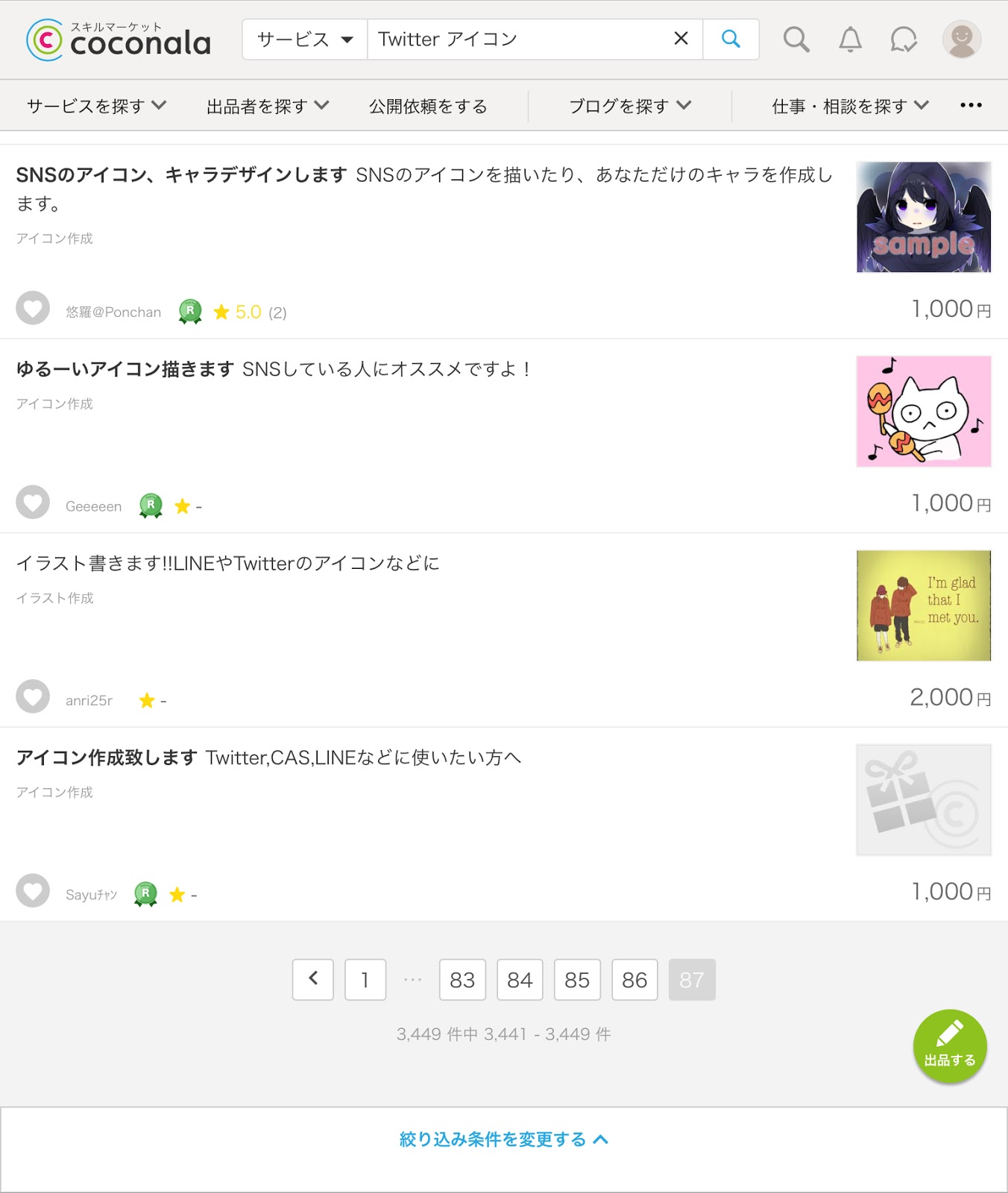Clear the Twitter アイコン search text
Viewport: 1008px width, 1193px height.
[x=681, y=39]
